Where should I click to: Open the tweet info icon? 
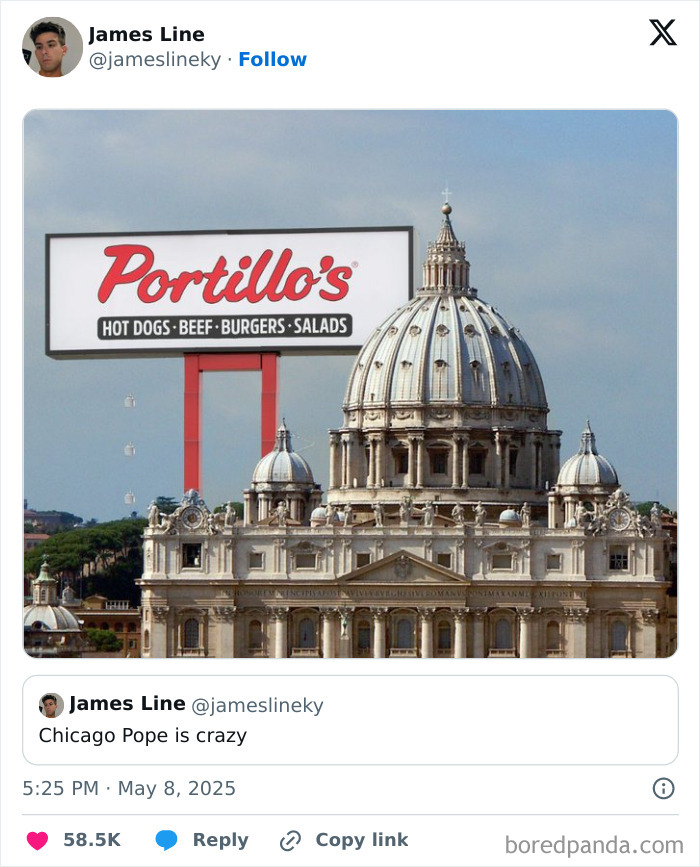pyautogui.click(x=663, y=788)
